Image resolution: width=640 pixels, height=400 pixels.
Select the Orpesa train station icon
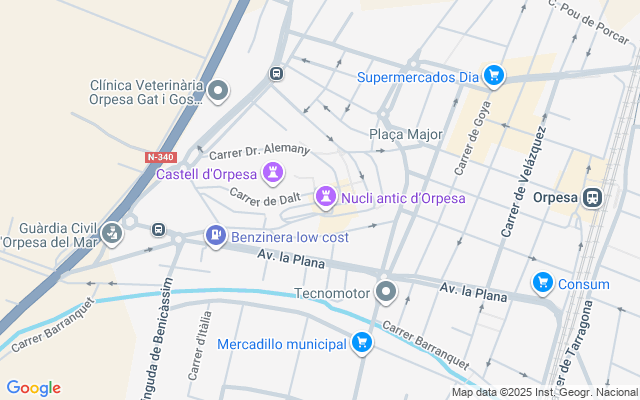point(593,198)
